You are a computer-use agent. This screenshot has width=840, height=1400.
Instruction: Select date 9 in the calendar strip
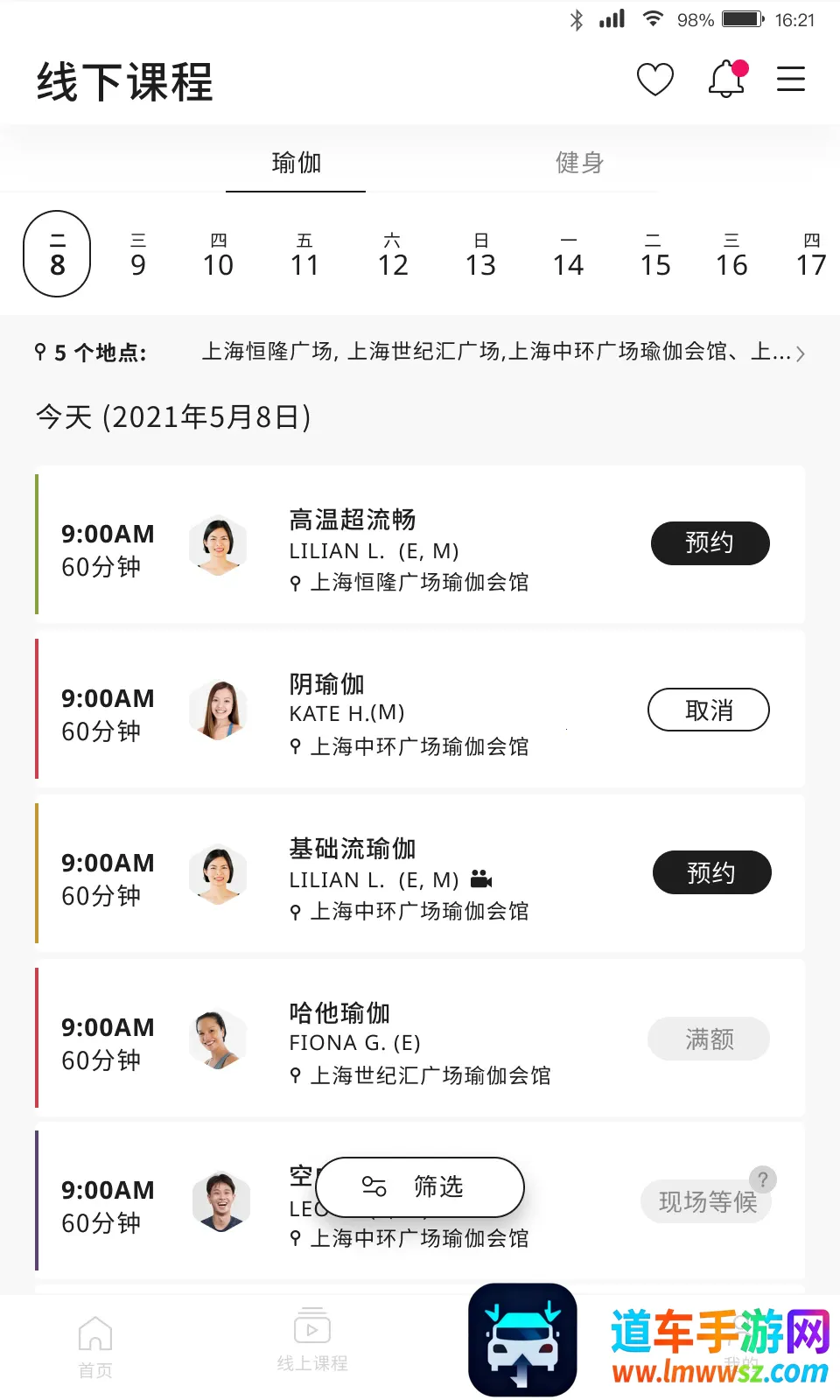[x=138, y=255]
